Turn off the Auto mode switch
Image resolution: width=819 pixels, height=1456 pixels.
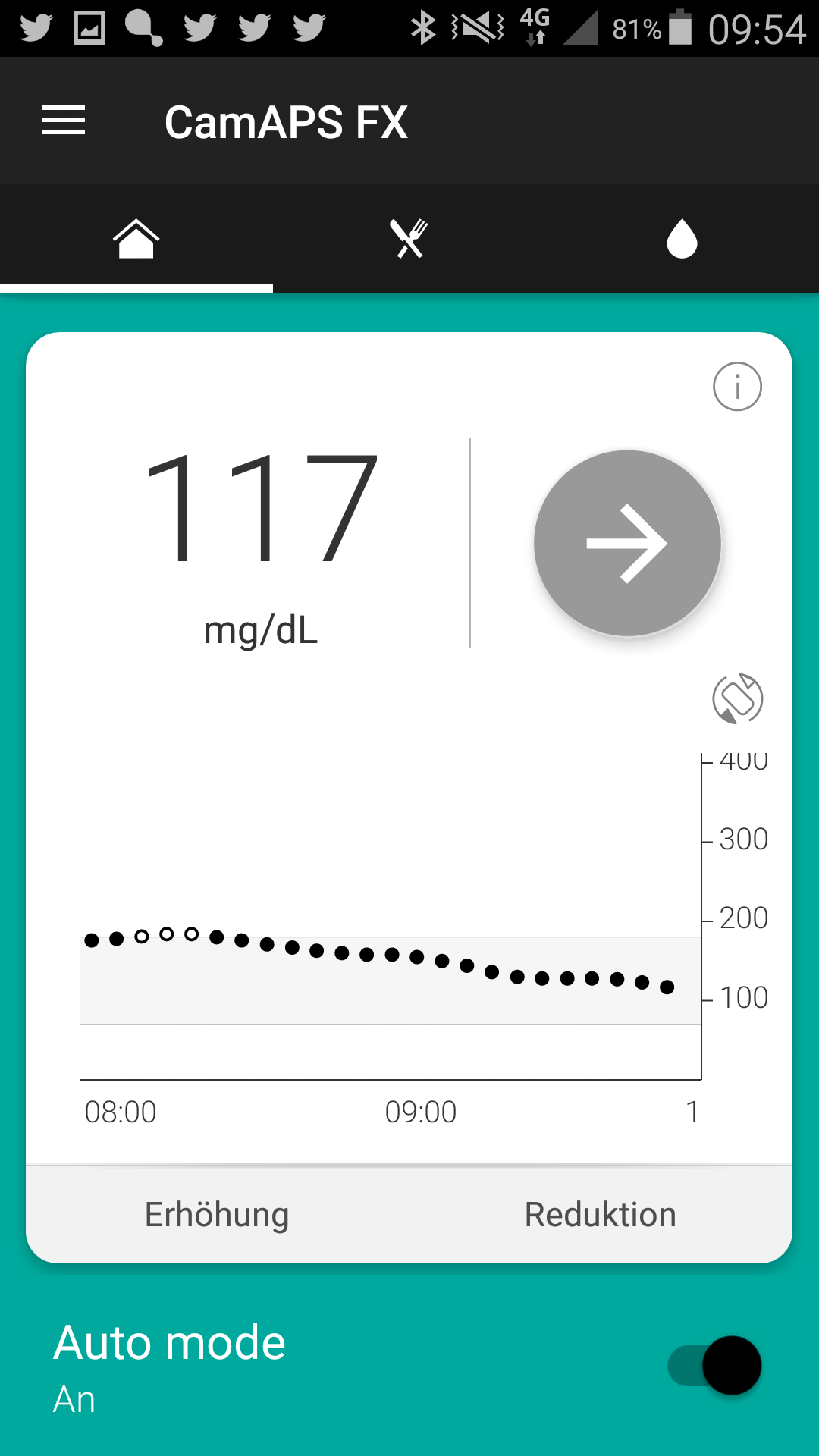pyautogui.click(x=716, y=1366)
